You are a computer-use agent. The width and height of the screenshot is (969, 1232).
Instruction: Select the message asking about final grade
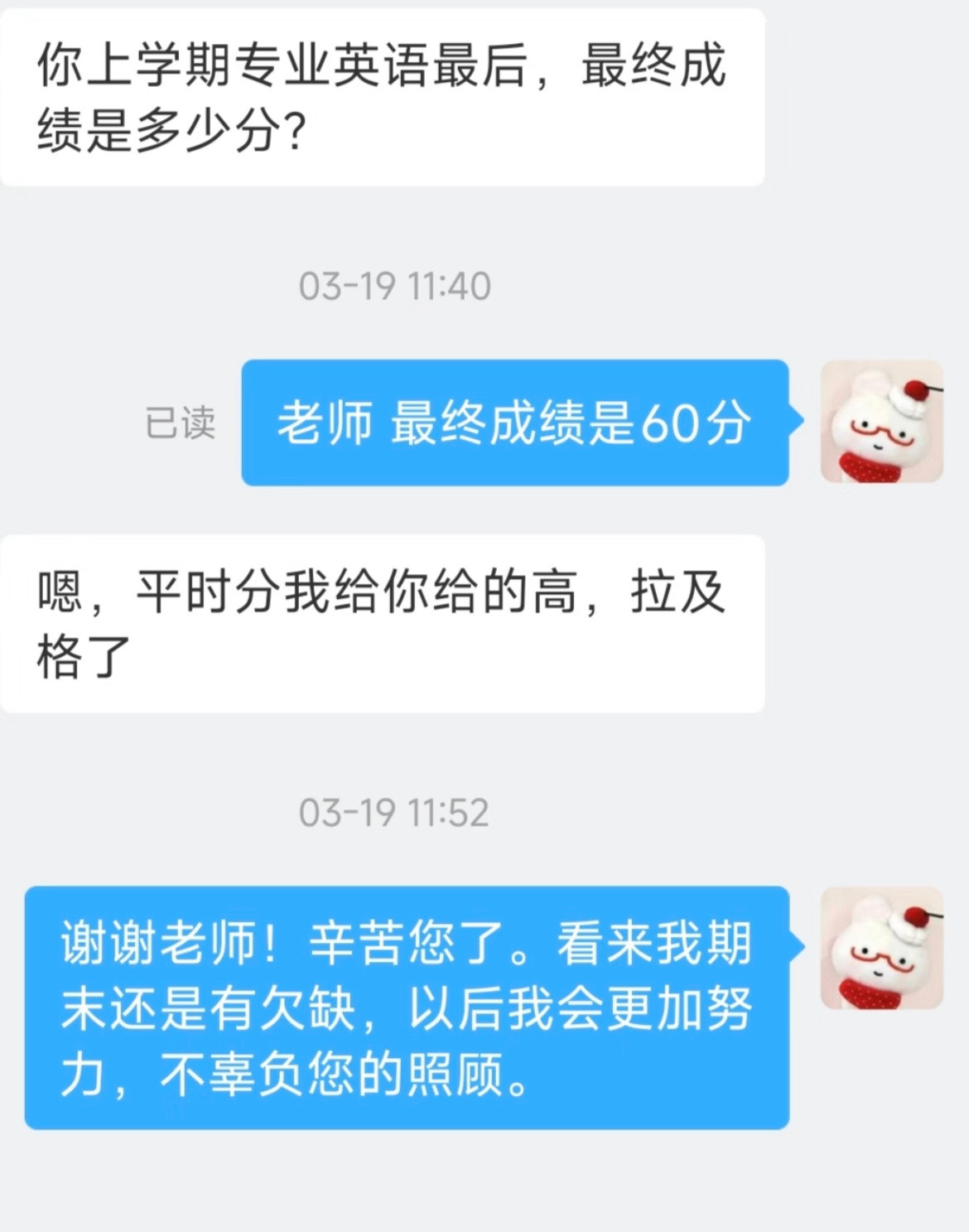point(381,91)
